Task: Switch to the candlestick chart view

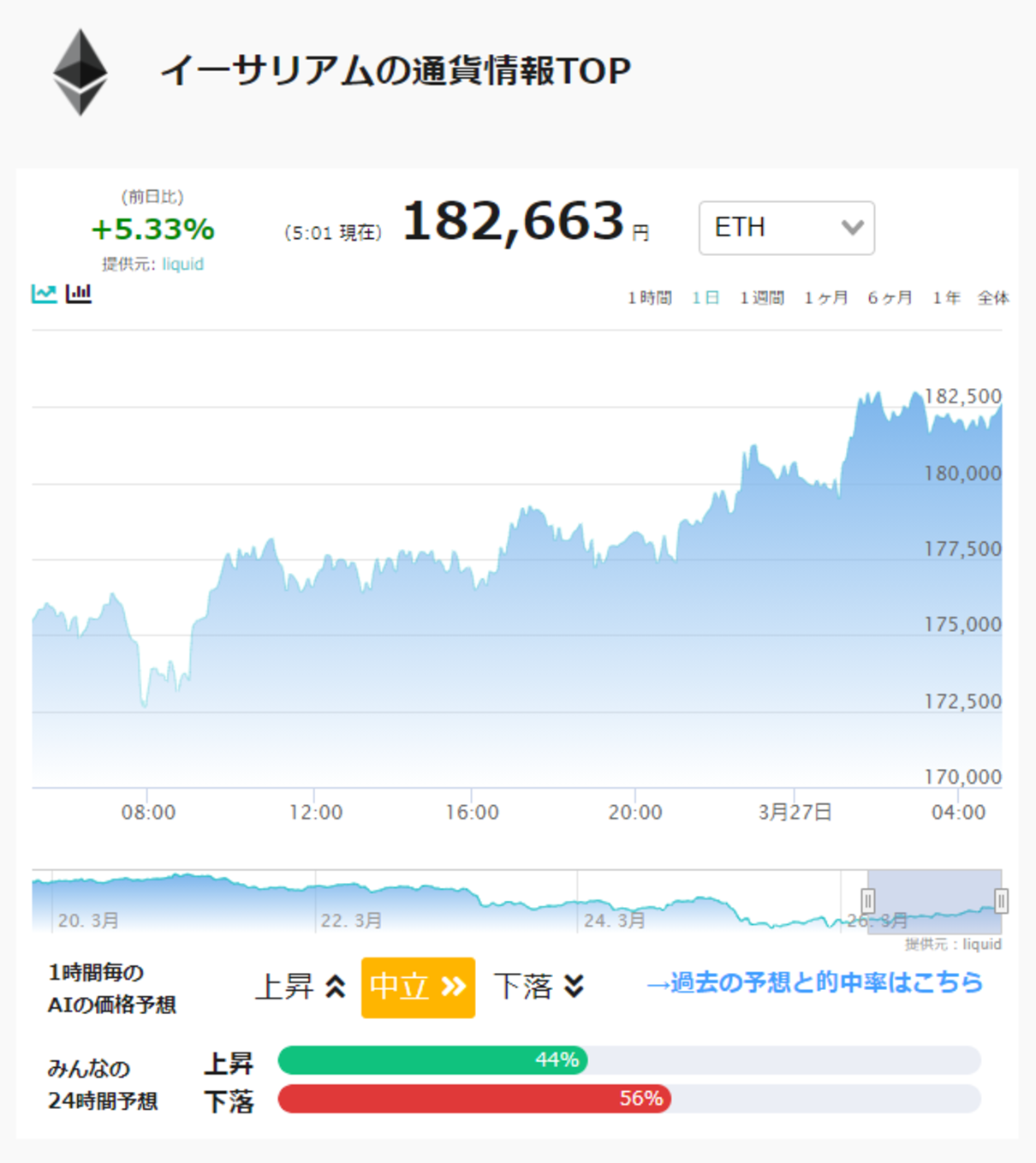Action: pos(79,294)
